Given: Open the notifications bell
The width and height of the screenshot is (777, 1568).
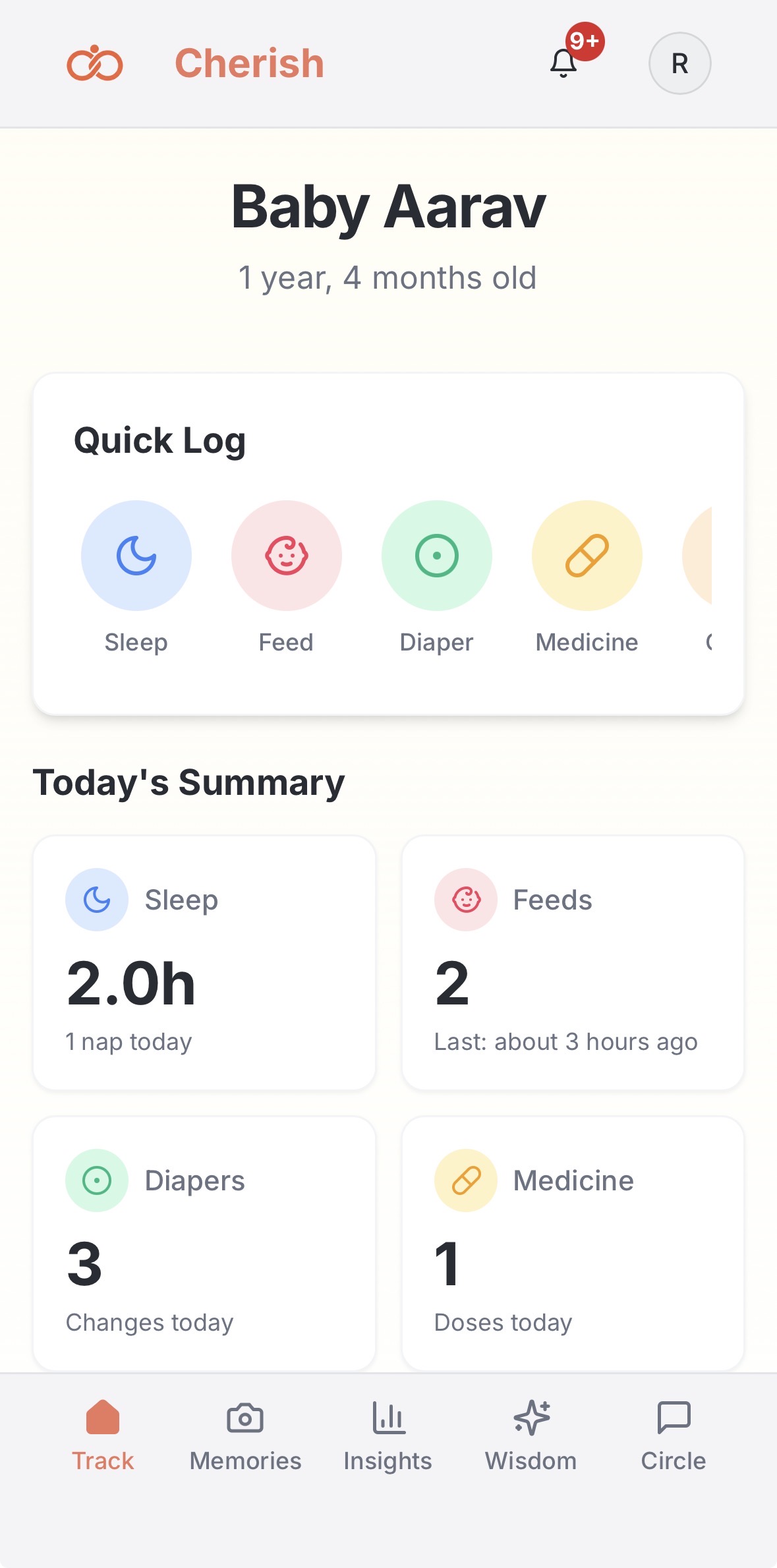Looking at the screenshot, I should coord(564,63).
